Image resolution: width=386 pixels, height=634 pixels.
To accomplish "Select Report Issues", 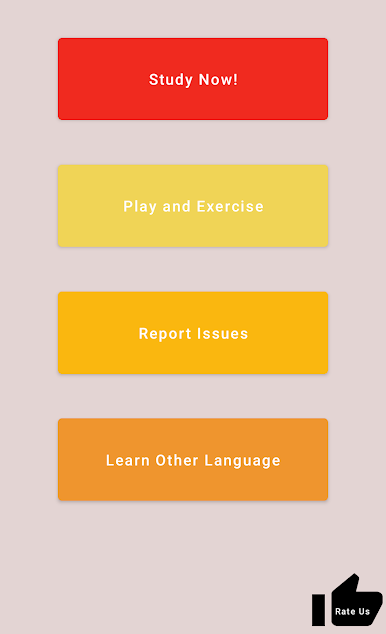I will point(193,333).
